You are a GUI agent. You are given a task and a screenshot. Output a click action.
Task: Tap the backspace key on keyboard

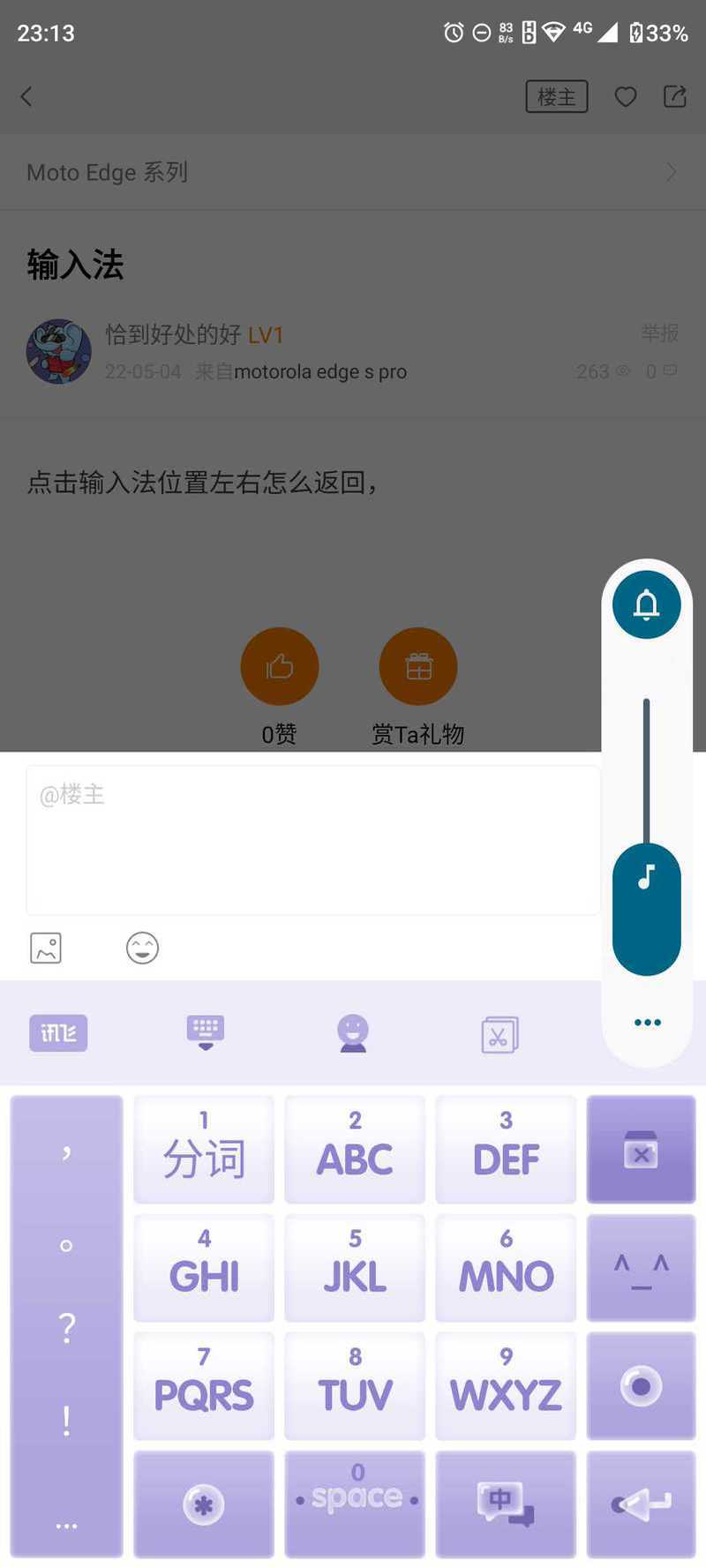click(641, 1149)
